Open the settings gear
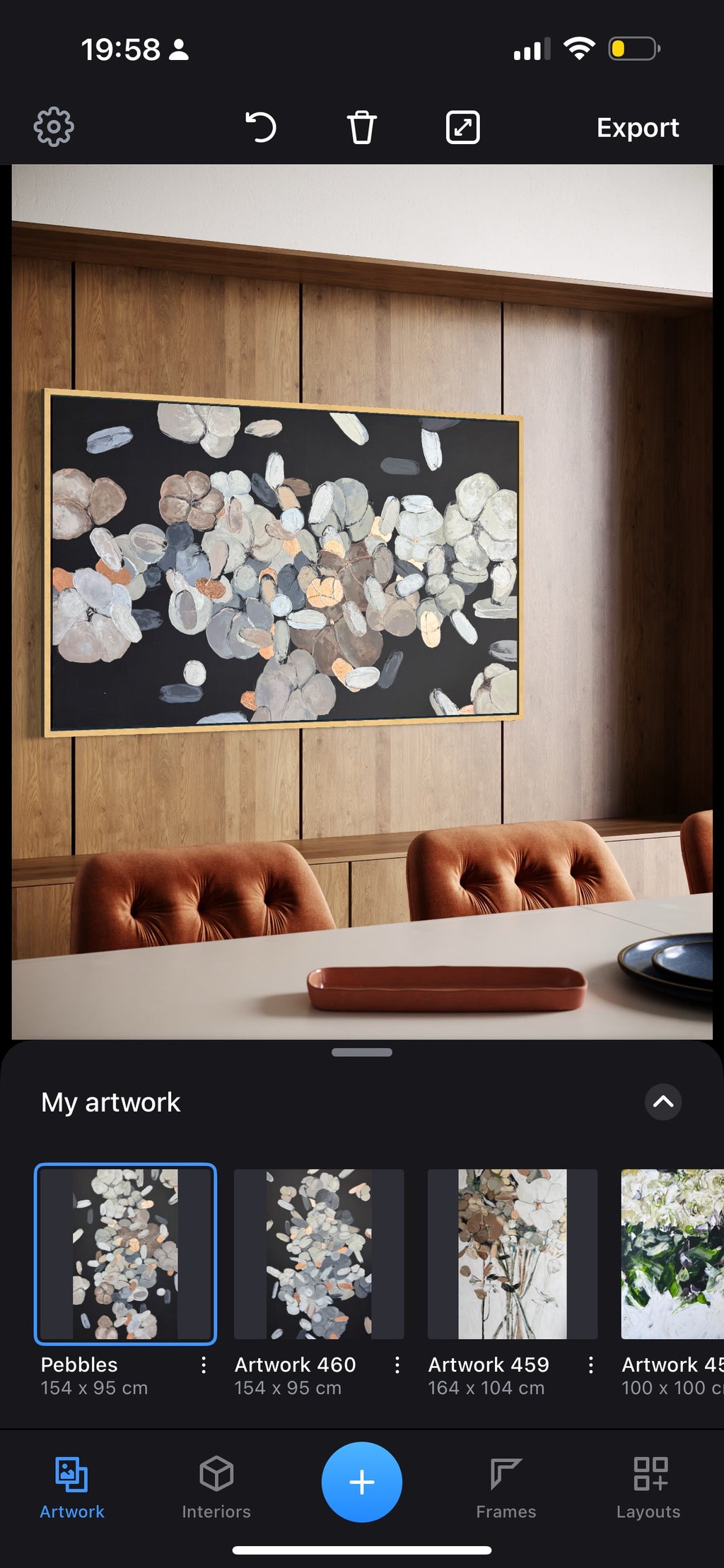This screenshot has width=724, height=1568. click(x=54, y=127)
